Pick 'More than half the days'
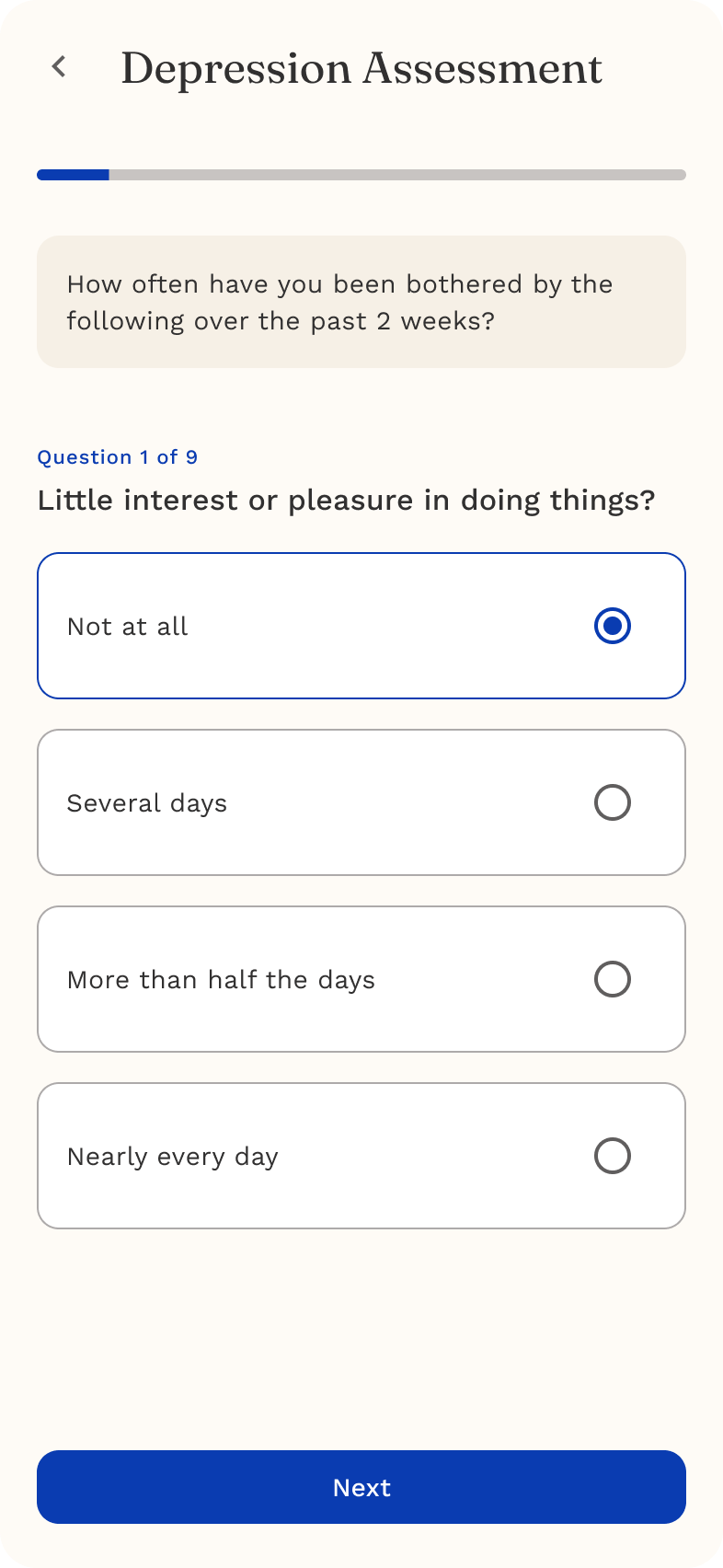The width and height of the screenshot is (723, 1568). click(361, 979)
